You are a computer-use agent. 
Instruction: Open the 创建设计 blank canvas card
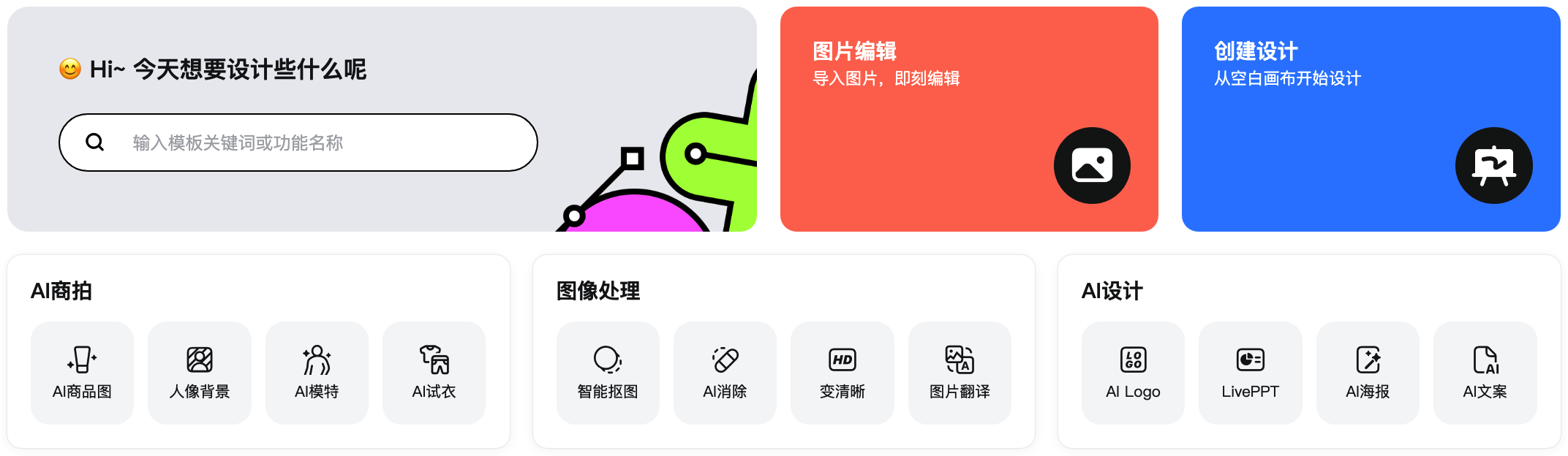(1371, 119)
